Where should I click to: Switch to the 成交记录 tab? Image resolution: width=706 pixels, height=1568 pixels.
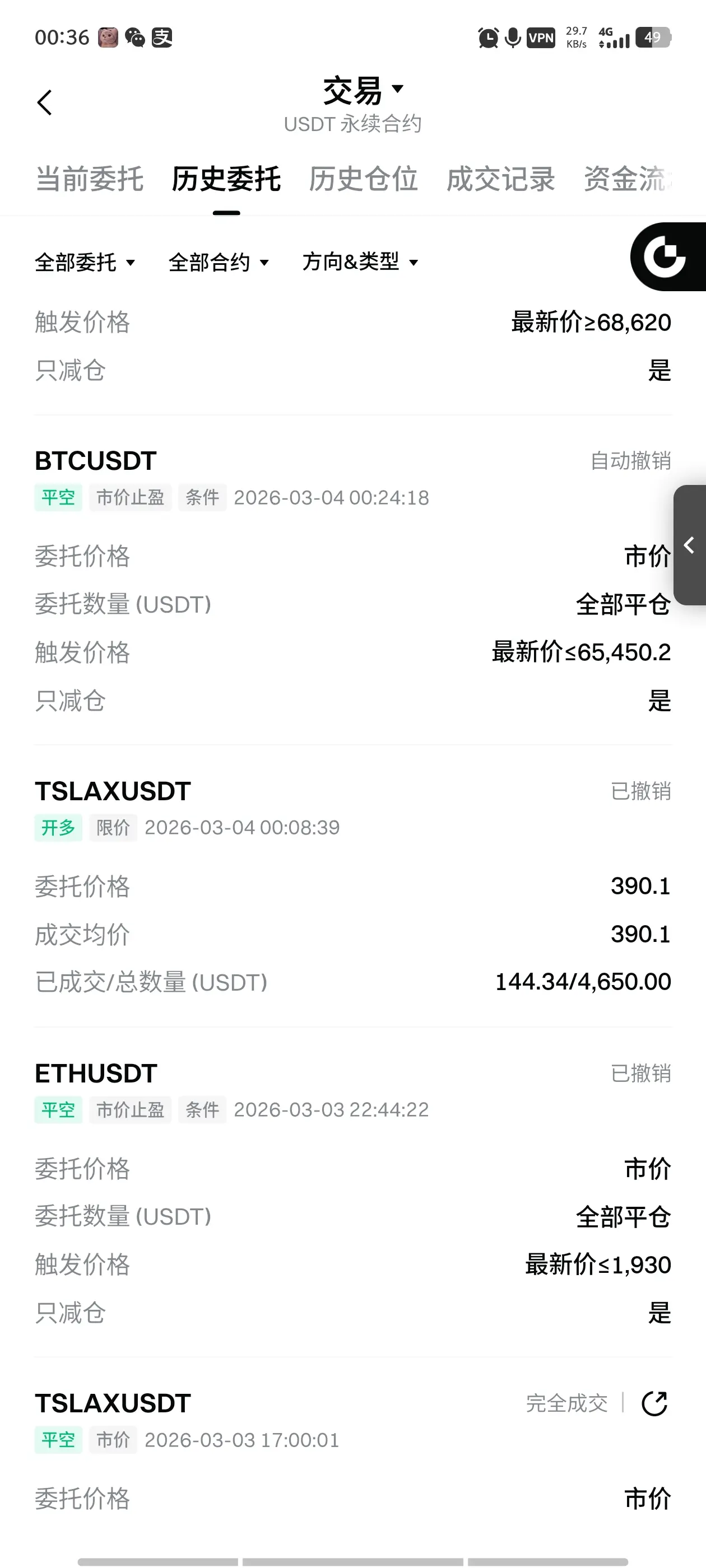[500, 179]
